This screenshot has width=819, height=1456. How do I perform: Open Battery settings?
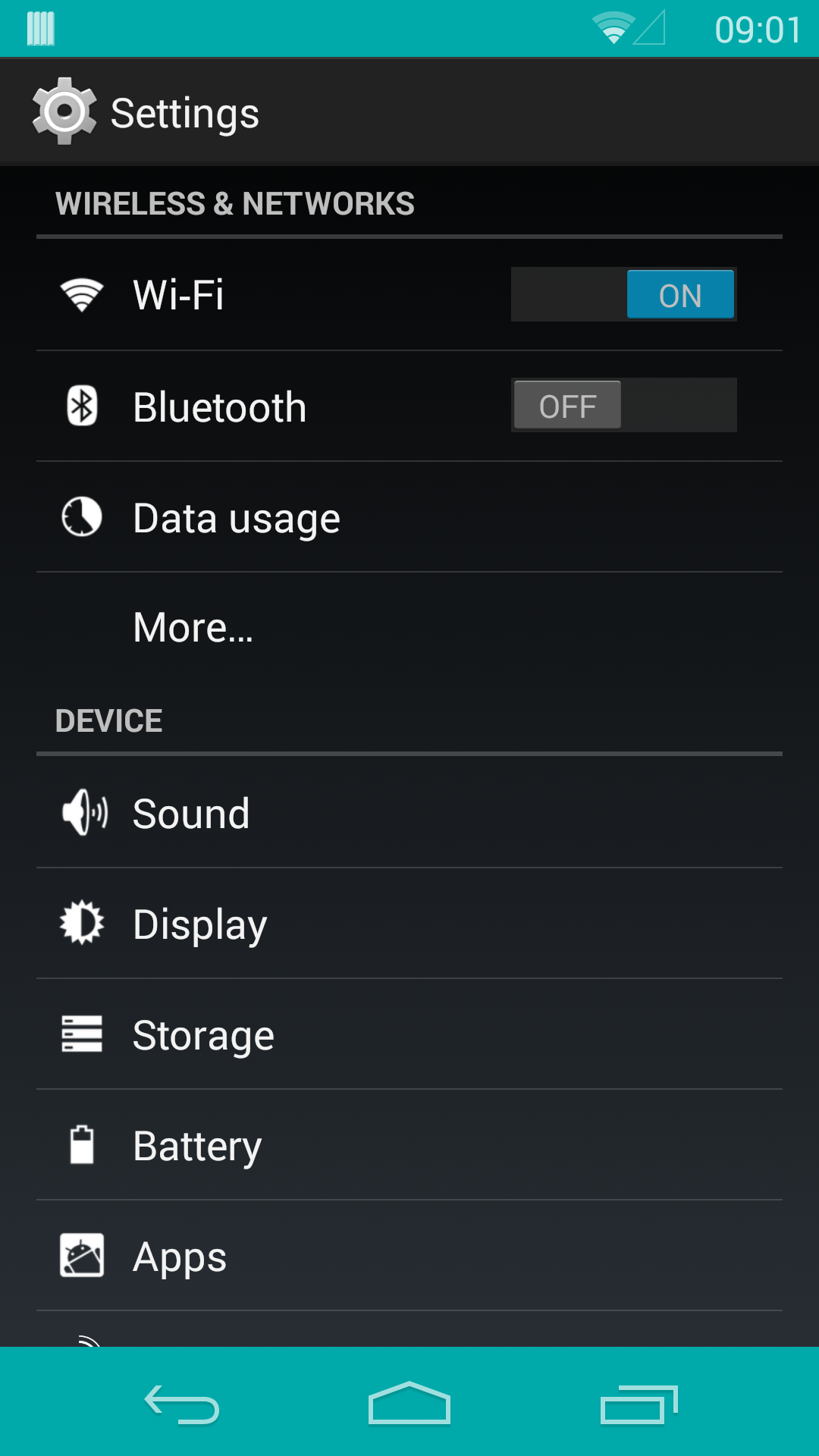[x=409, y=1145]
